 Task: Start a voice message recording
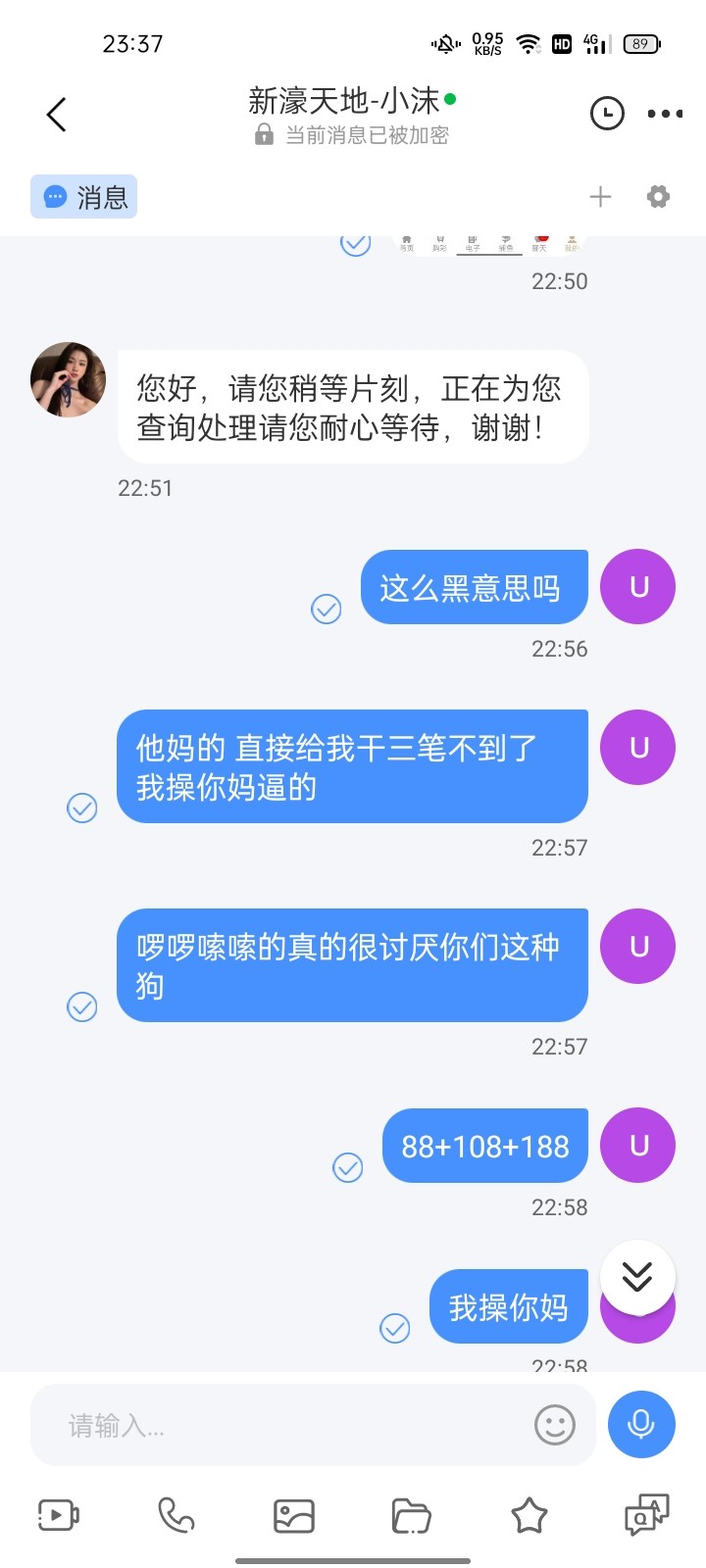pyautogui.click(x=641, y=1425)
